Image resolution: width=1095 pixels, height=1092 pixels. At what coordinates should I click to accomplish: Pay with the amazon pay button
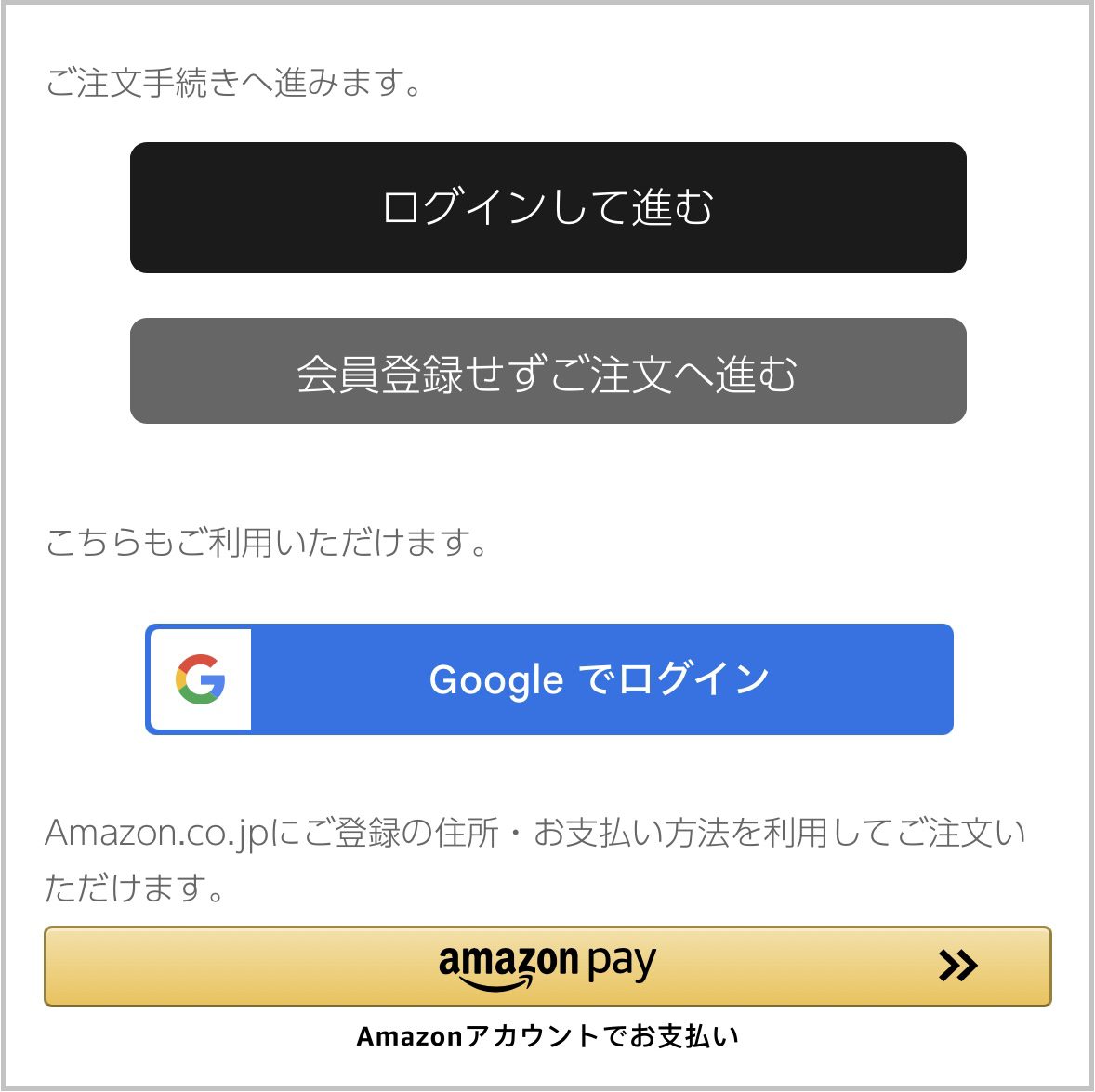pyautogui.click(x=547, y=966)
